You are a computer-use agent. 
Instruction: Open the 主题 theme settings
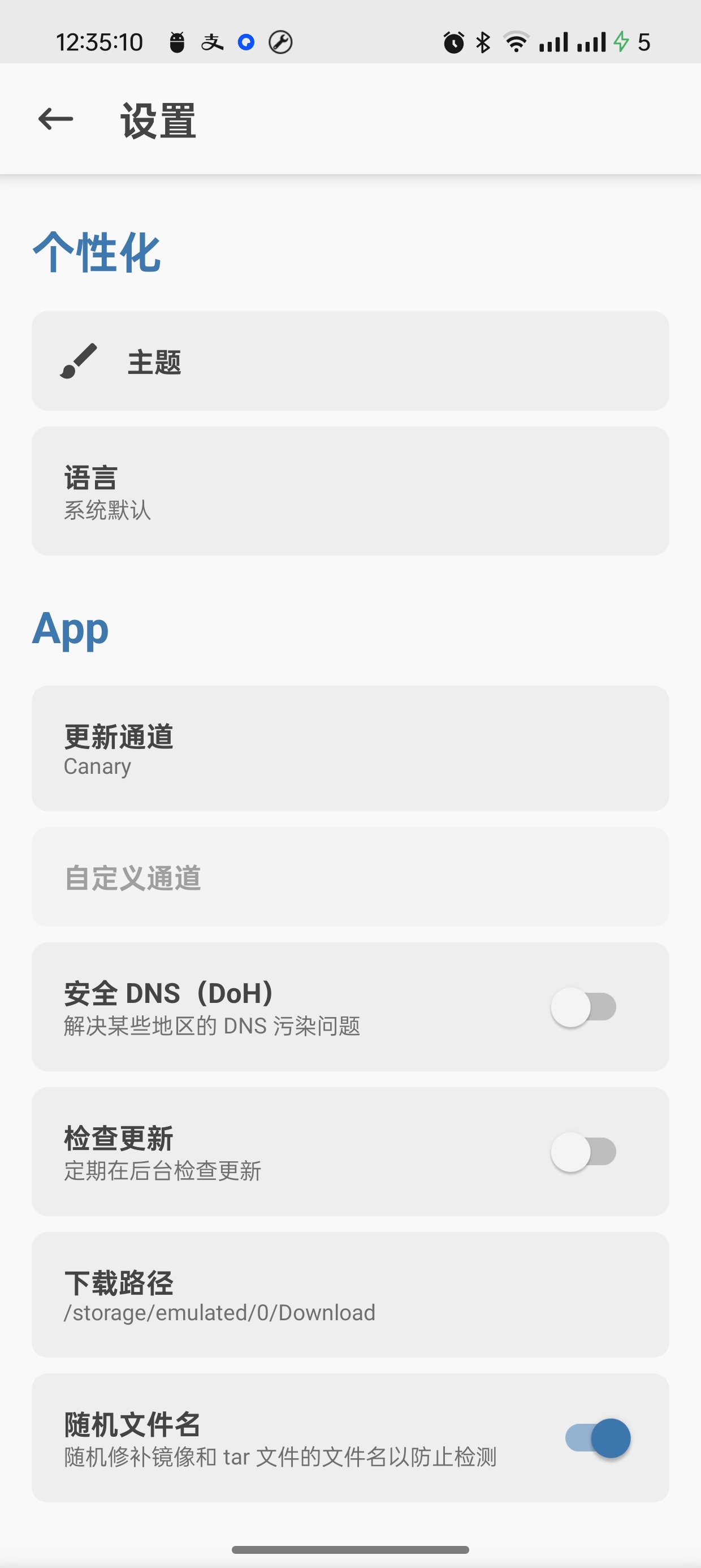(350, 361)
